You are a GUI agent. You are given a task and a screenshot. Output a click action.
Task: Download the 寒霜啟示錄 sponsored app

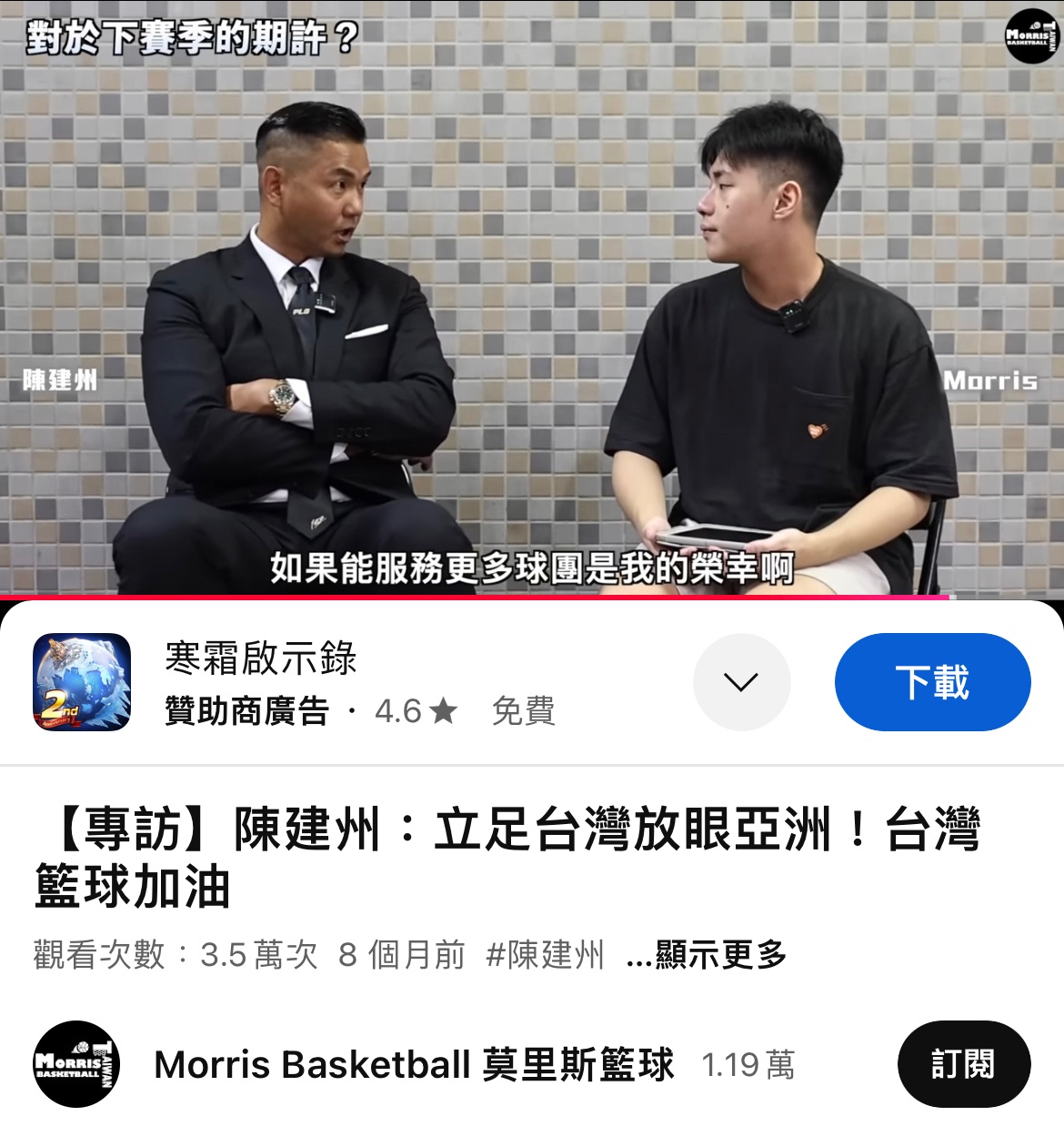(x=932, y=682)
